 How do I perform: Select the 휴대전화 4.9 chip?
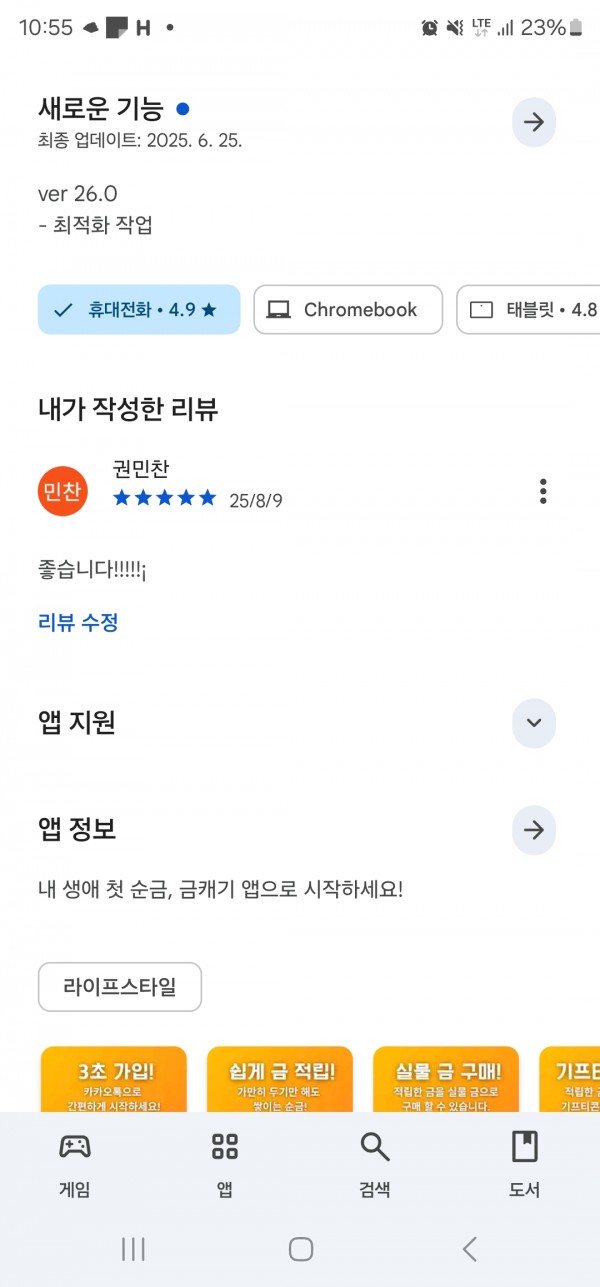tap(139, 310)
